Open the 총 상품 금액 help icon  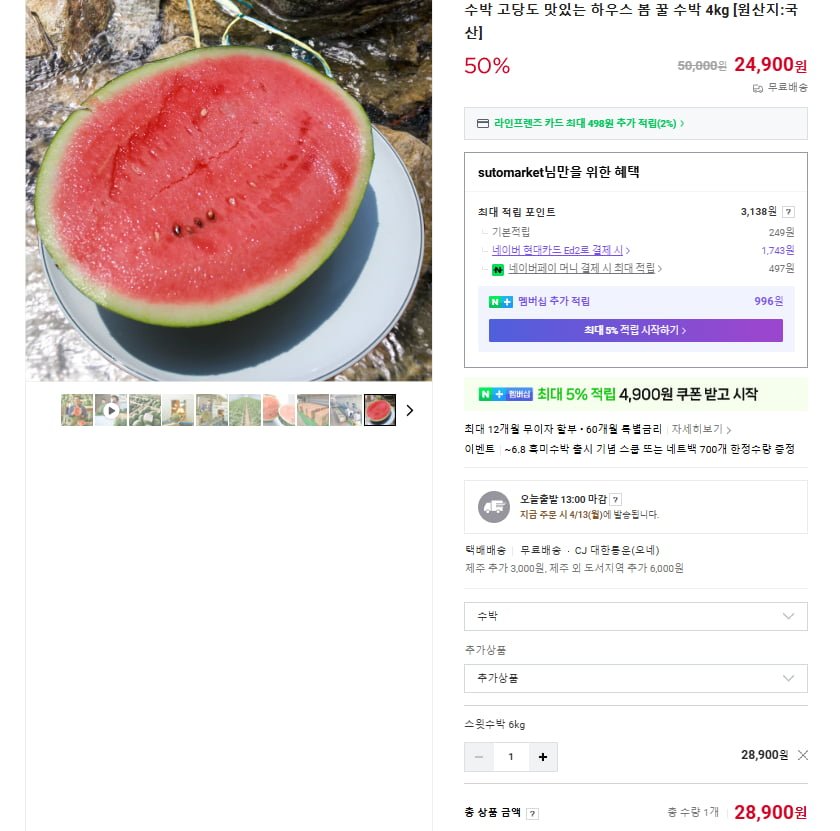tap(532, 813)
